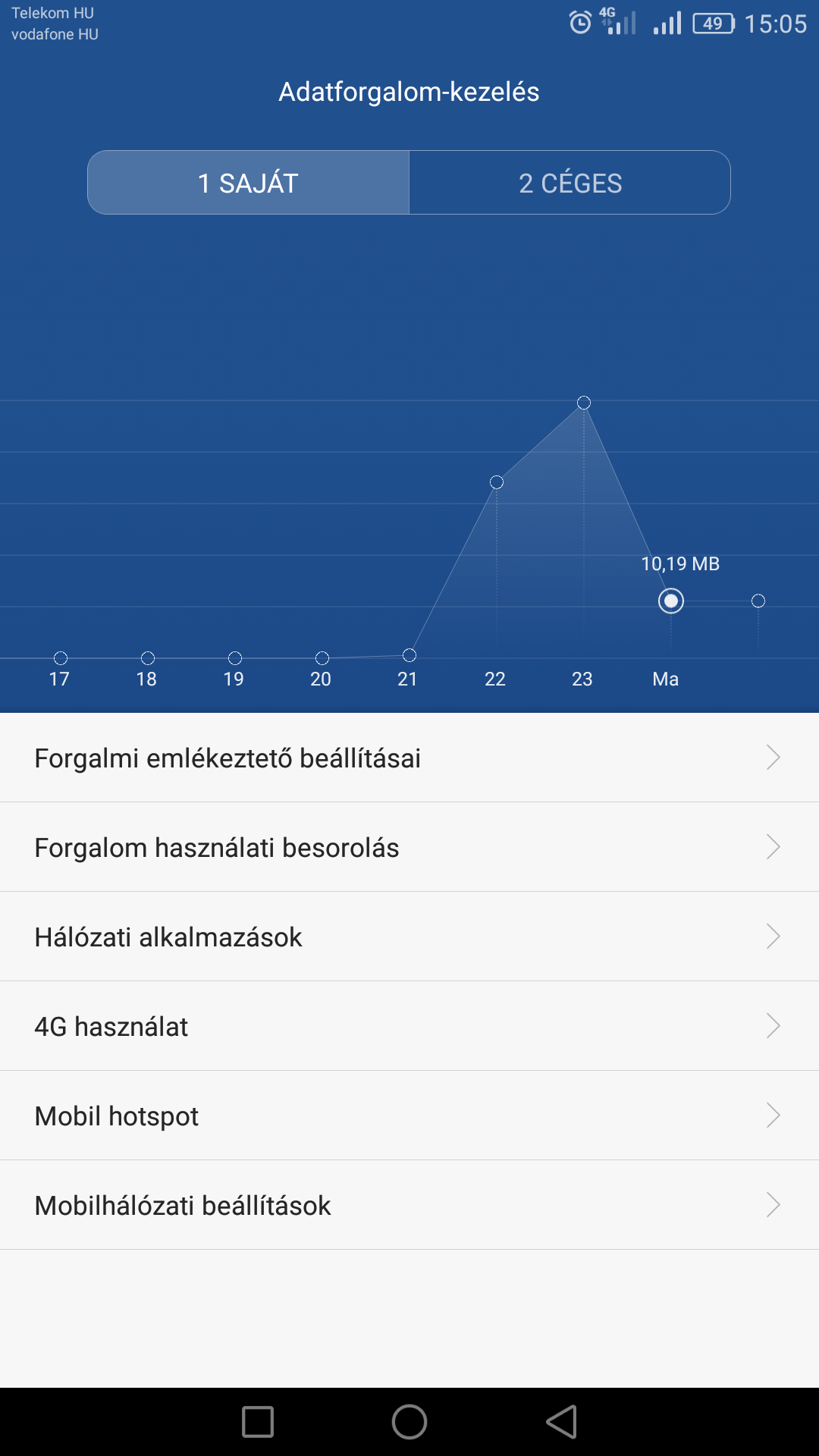Open Forgalmi emlékeztető beállításai

(409, 758)
